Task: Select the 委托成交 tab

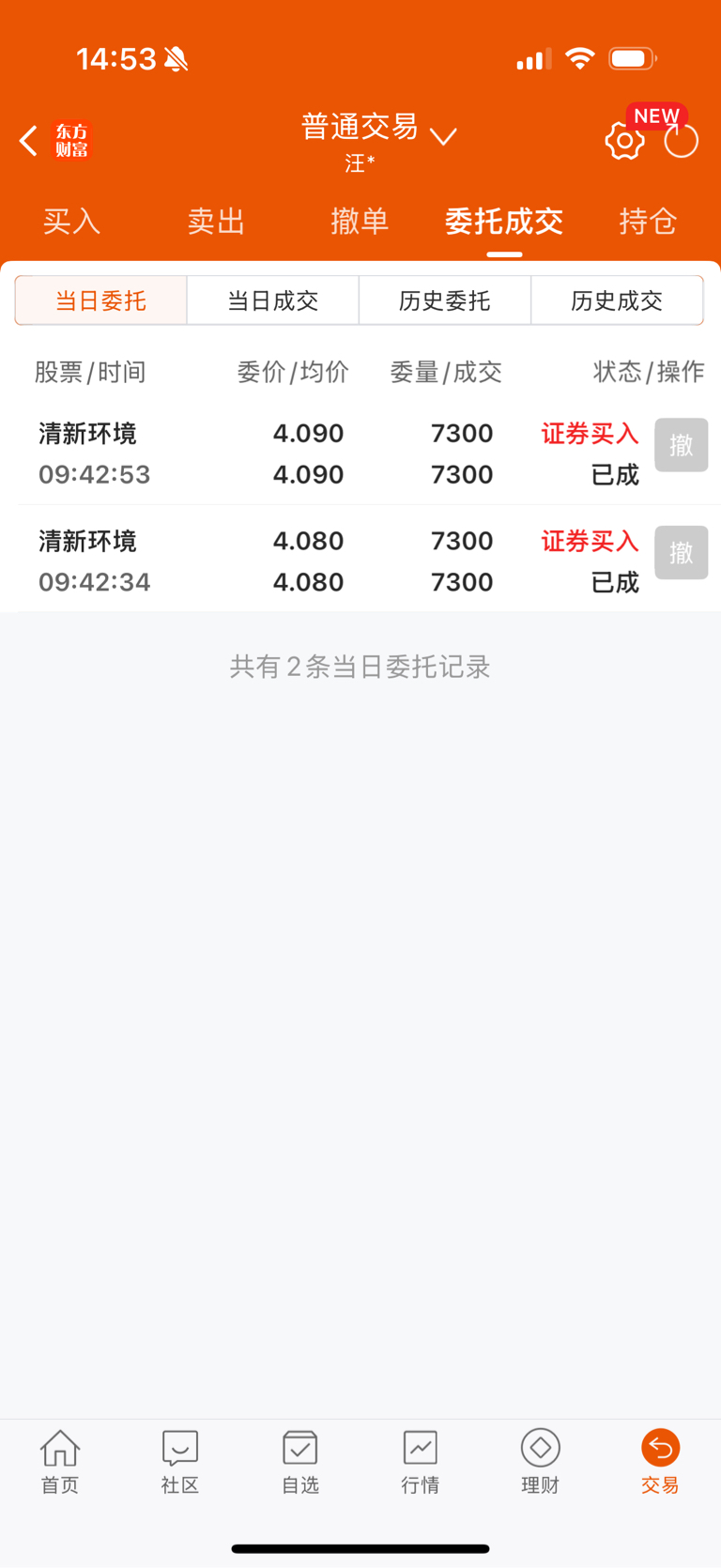Action: click(x=504, y=222)
